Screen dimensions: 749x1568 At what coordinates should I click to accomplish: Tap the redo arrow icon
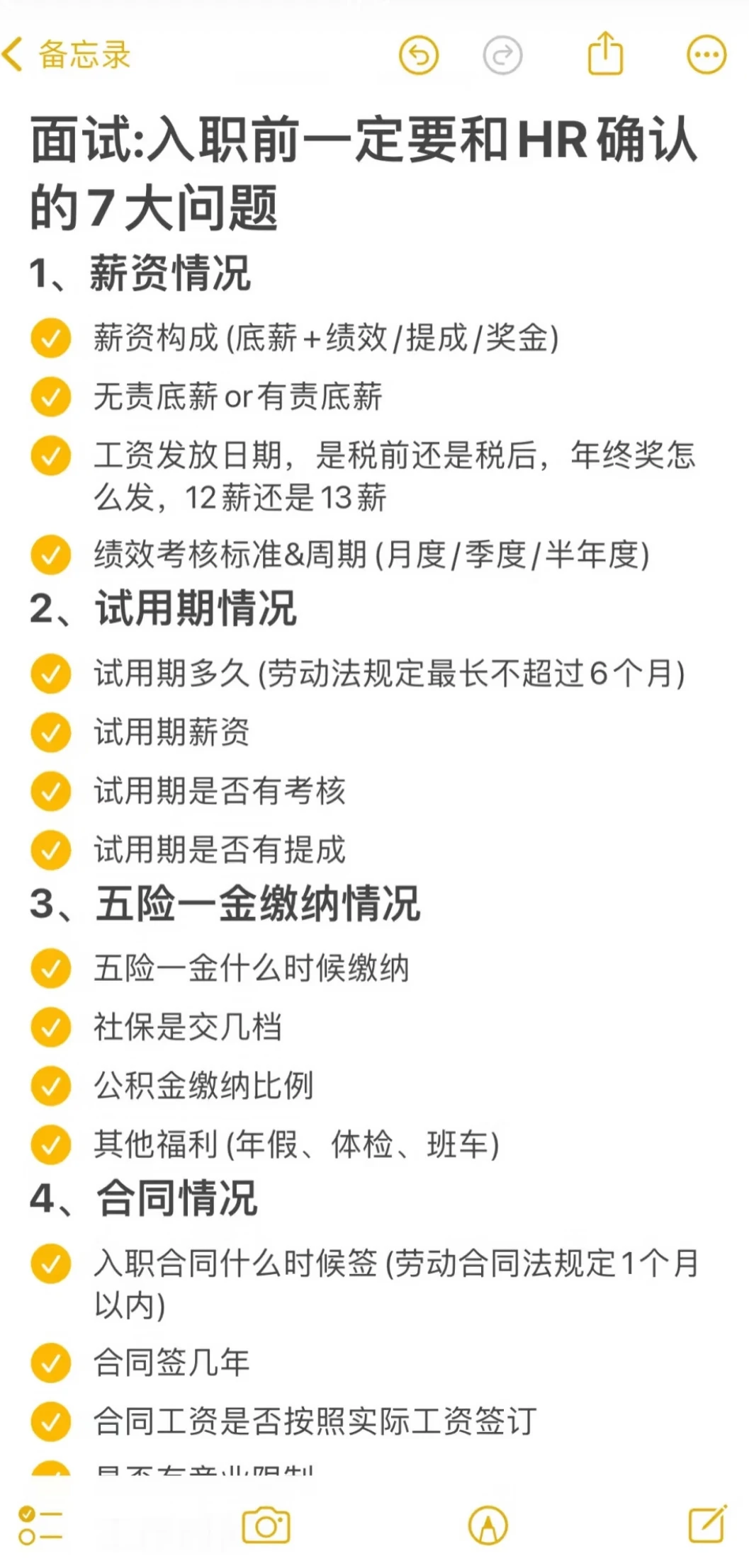(502, 55)
